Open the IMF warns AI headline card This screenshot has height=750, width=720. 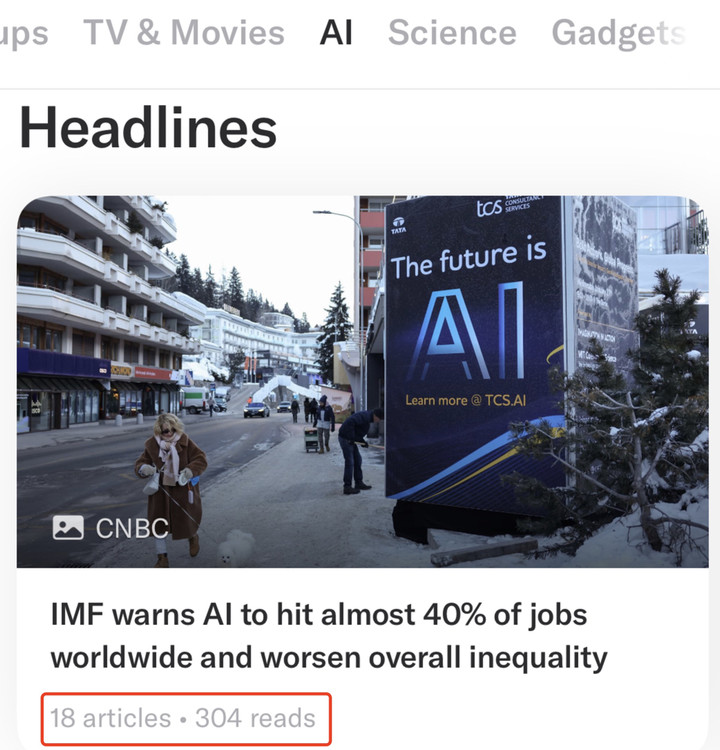click(x=329, y=635)
